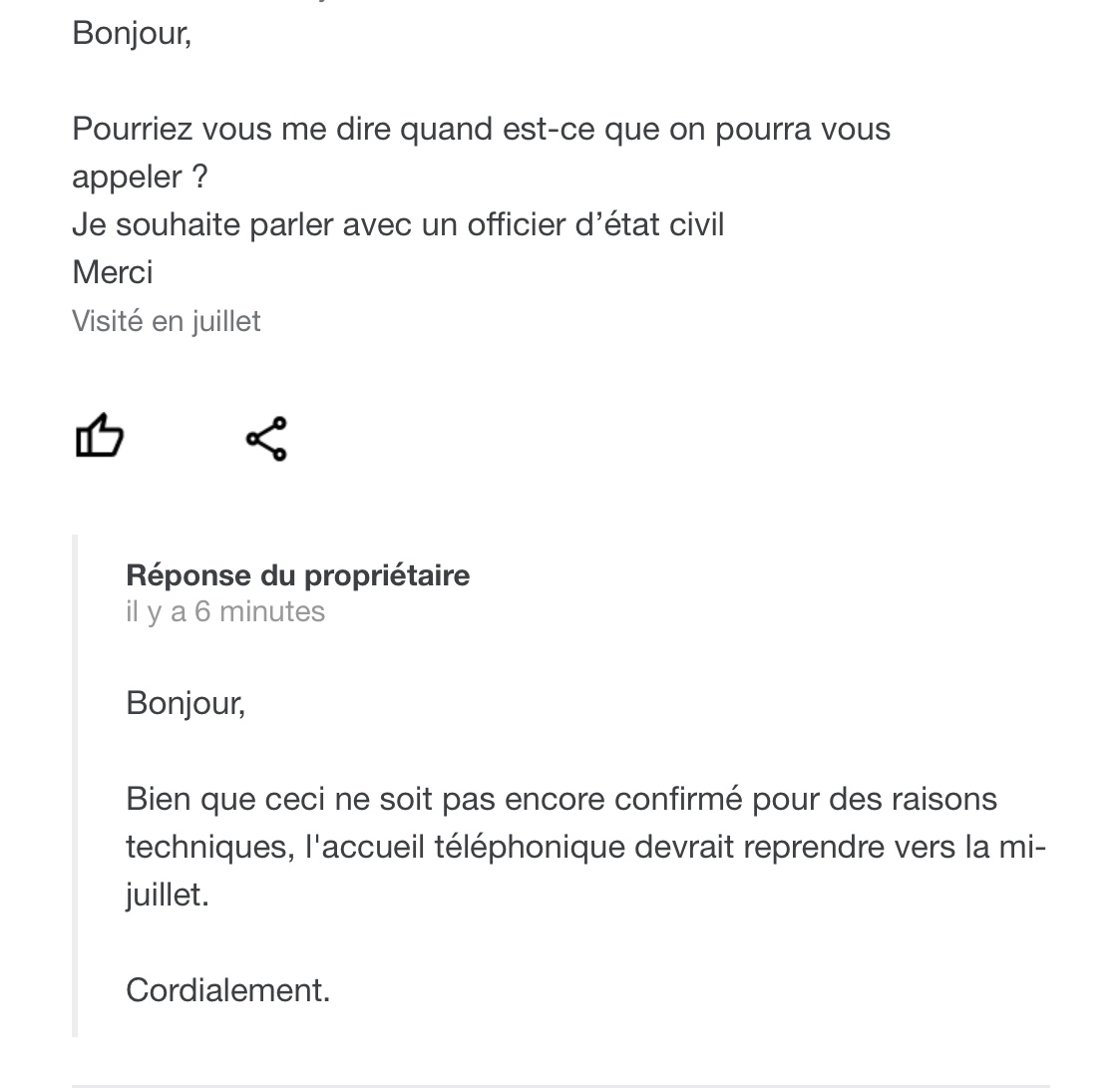The width and height of the screenshot is (1120, 1090).
Task: Share this review via the share icon
Action: [x=266, y=439]
